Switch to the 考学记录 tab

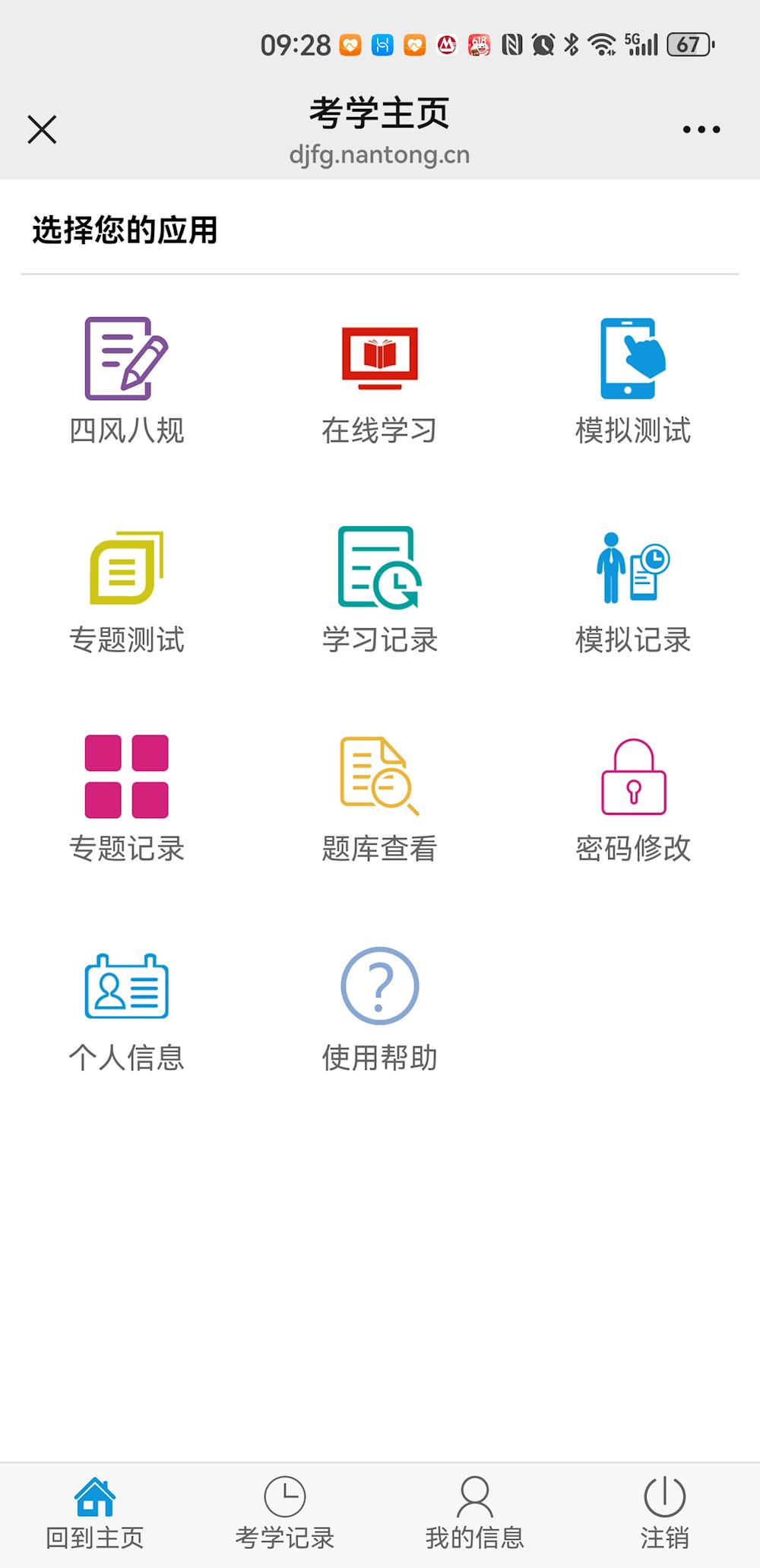coord(285,1513)
